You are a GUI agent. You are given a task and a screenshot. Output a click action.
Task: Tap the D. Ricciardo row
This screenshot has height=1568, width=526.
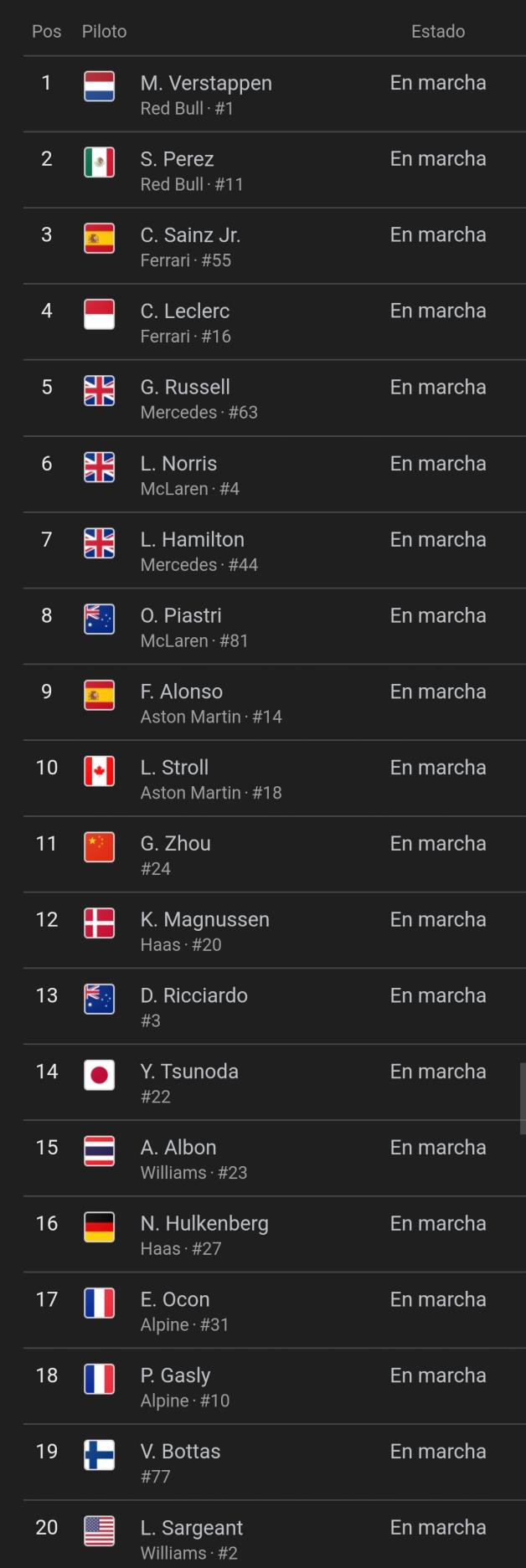(x=193, y=997)
